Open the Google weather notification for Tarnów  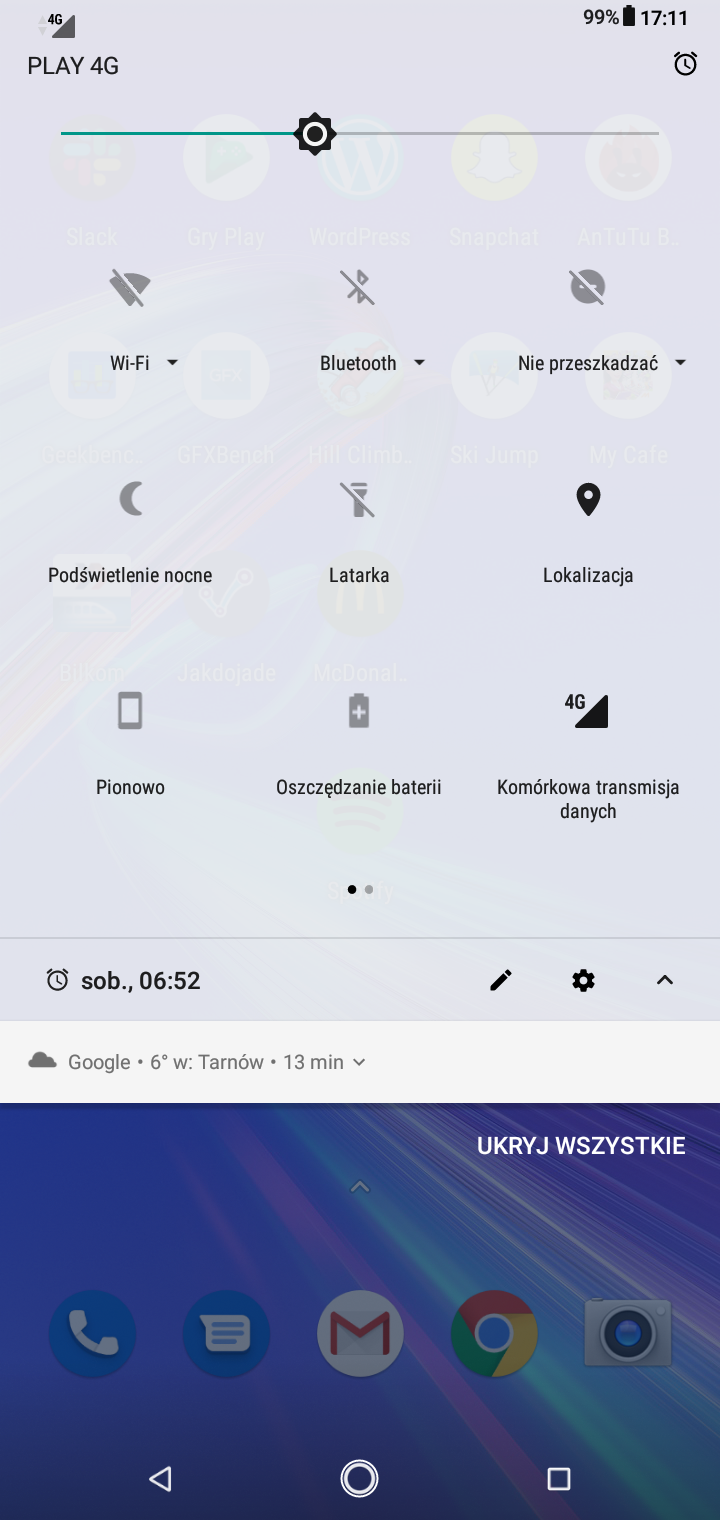200,1062
